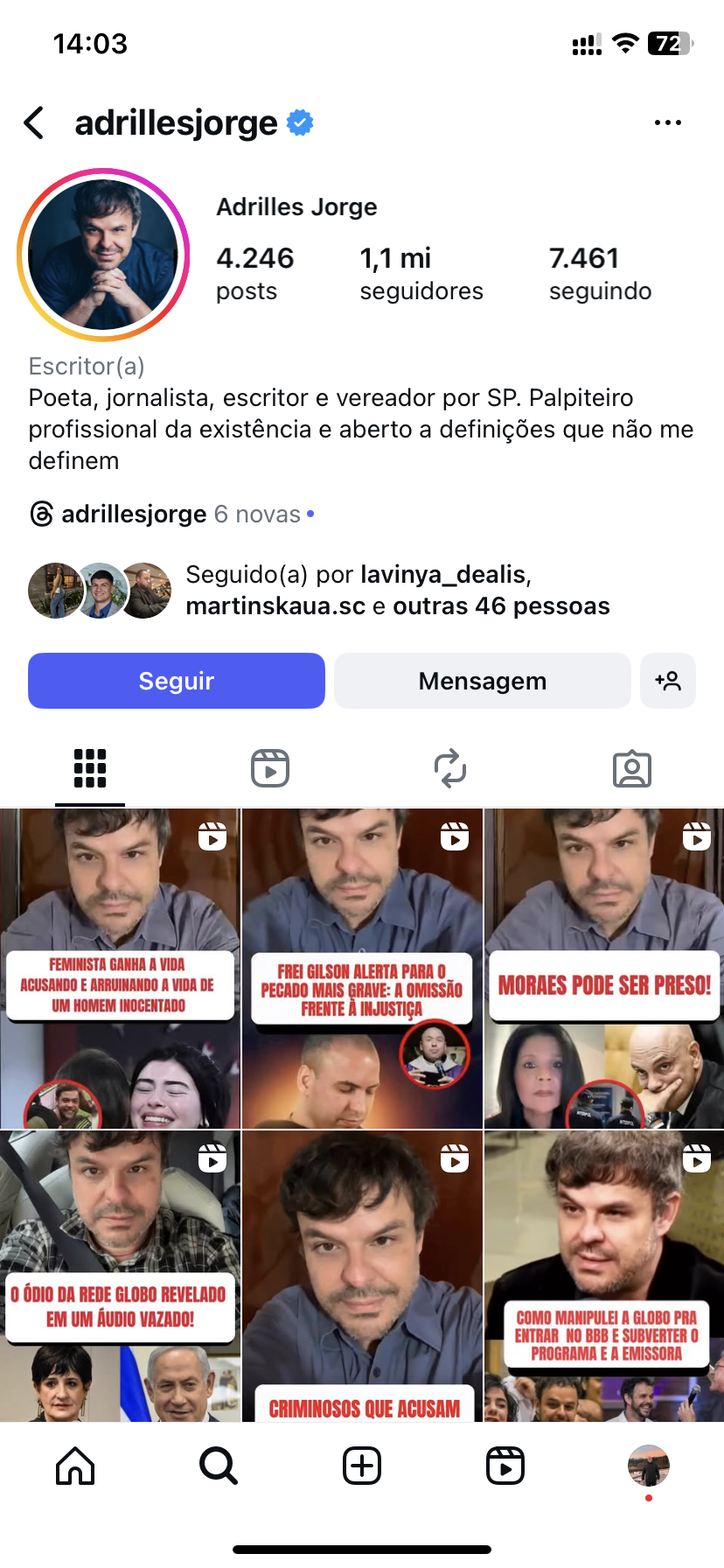The image size is (724, 1568).
Task: Open the 'Moraes pode ser preso' reel
Action: point(603,968)
